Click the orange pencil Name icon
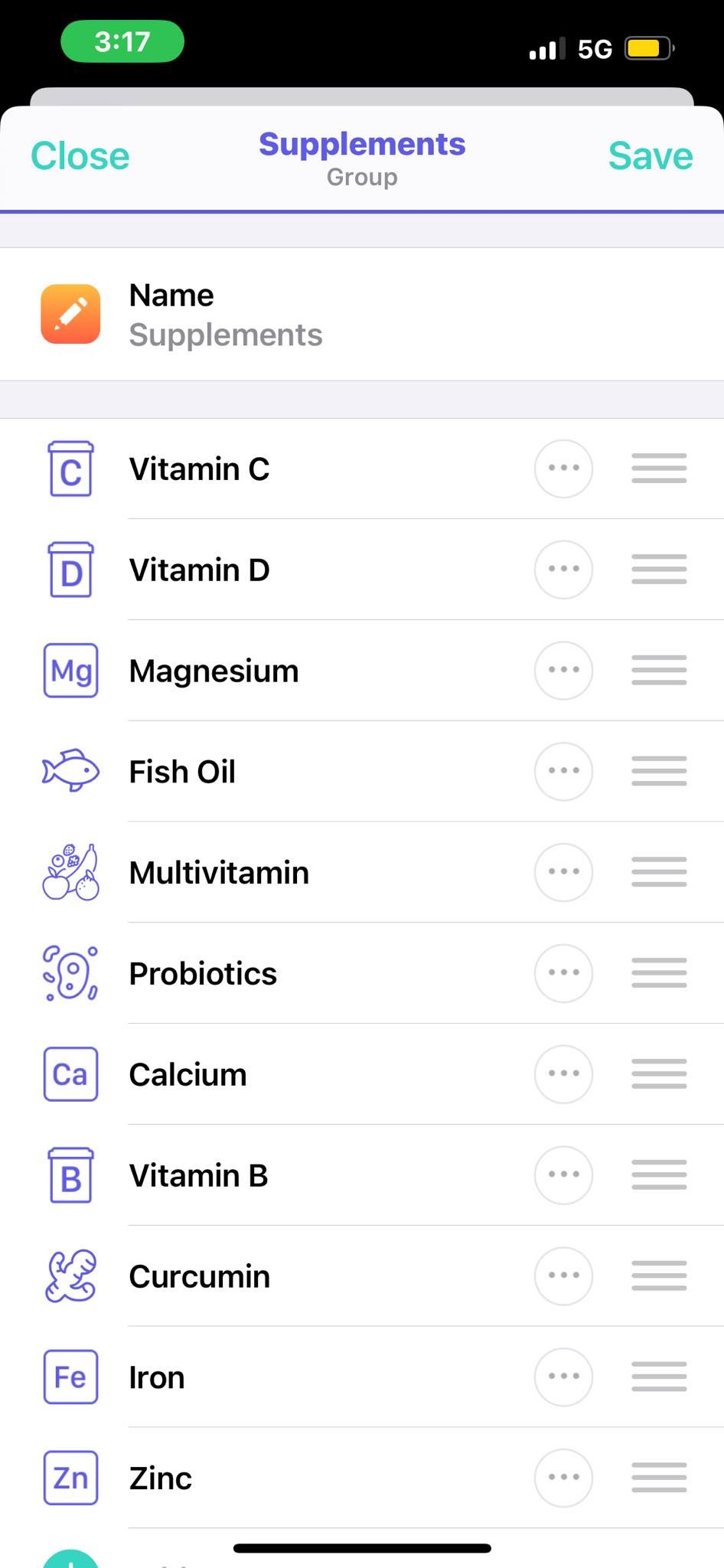This screenshot has height=1568, width=724. click(70, 314)
